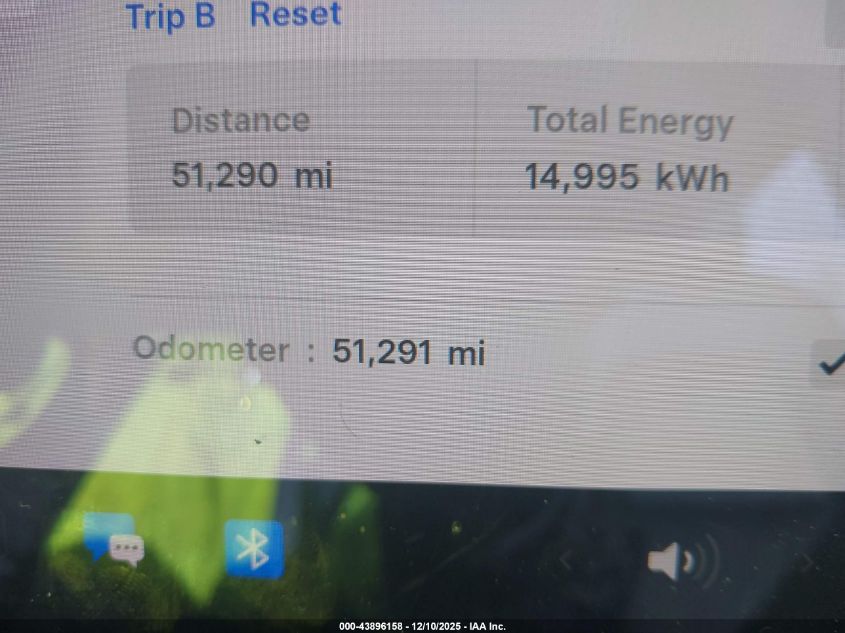This screenshot has height=633, width=845.
Task: Raise the volume with the right arrow
Action: tap(806, 562)
